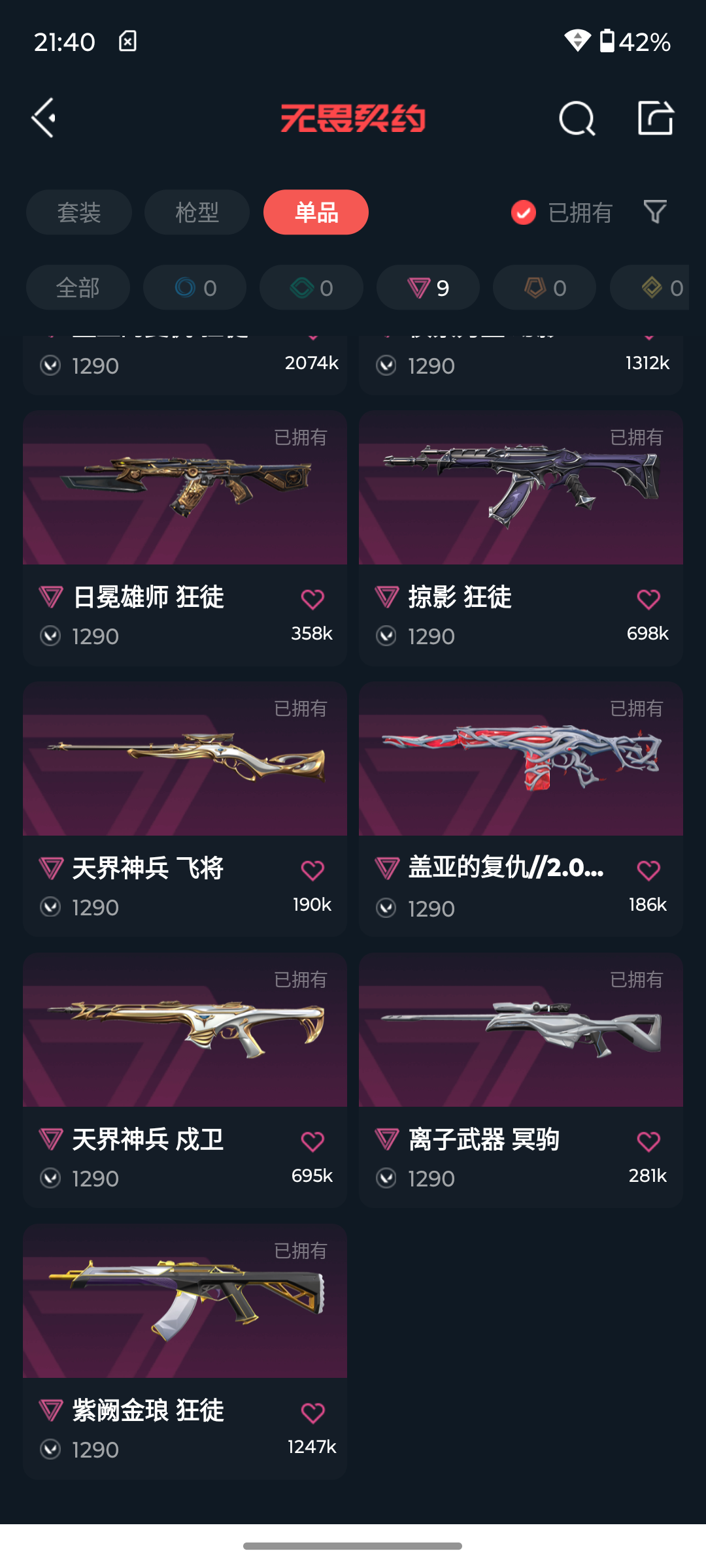Like the 天界神兵 飞将 skin
Viewport: 706px width, 1568px height.
point(312,870)
